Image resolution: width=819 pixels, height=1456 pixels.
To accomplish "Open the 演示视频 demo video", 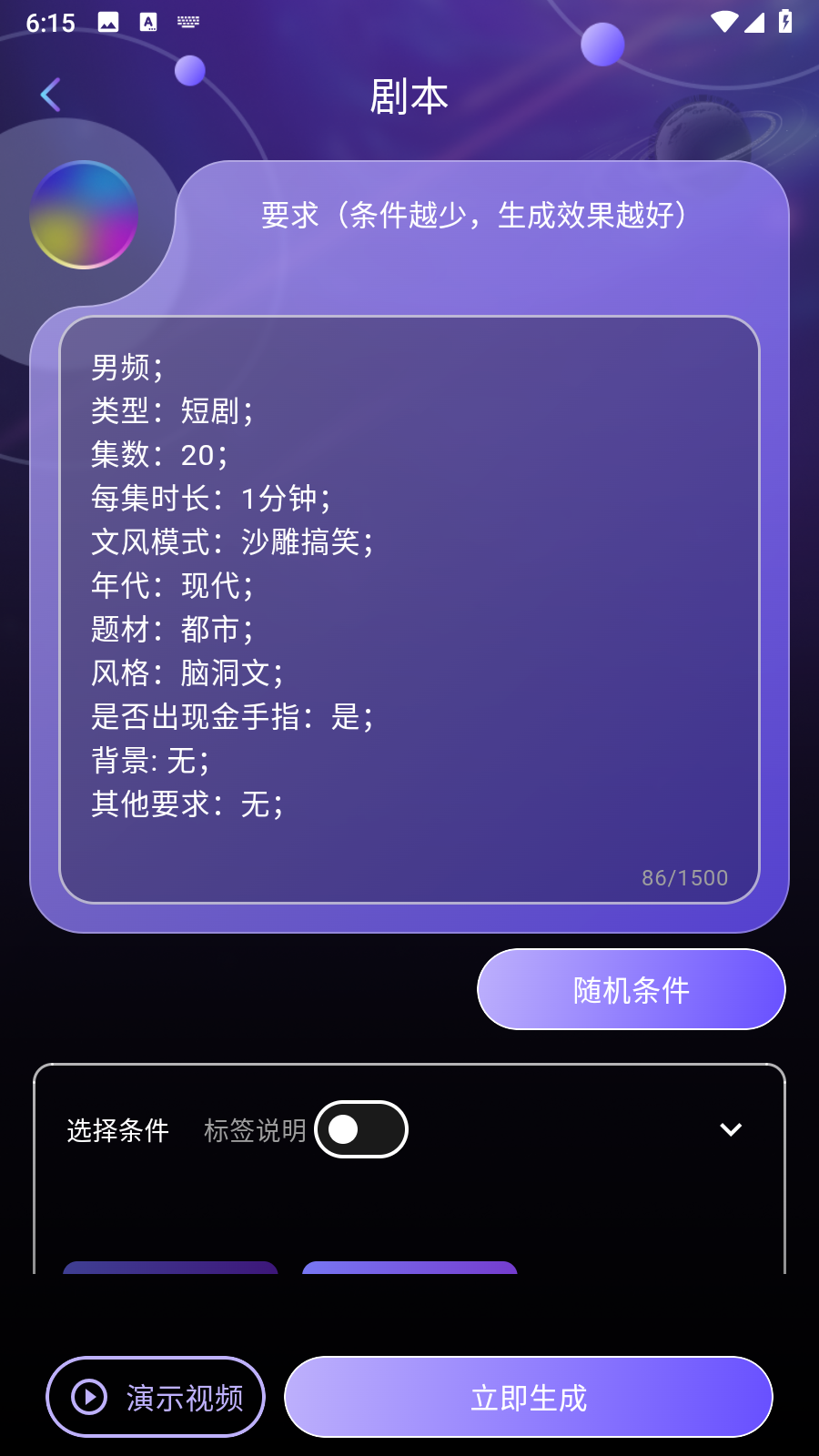I will (155, 1396).
